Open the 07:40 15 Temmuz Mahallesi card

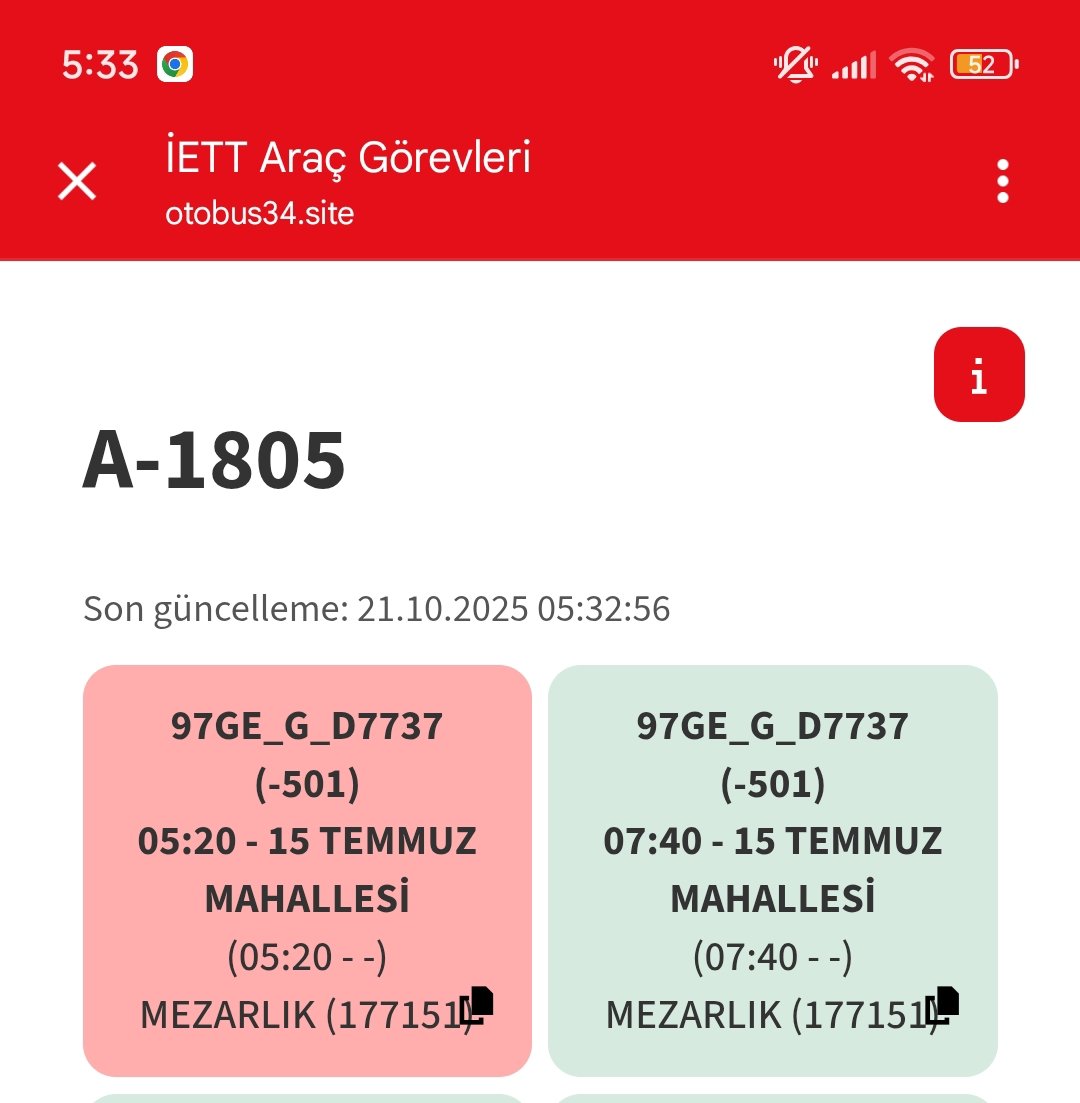[772, 840]
